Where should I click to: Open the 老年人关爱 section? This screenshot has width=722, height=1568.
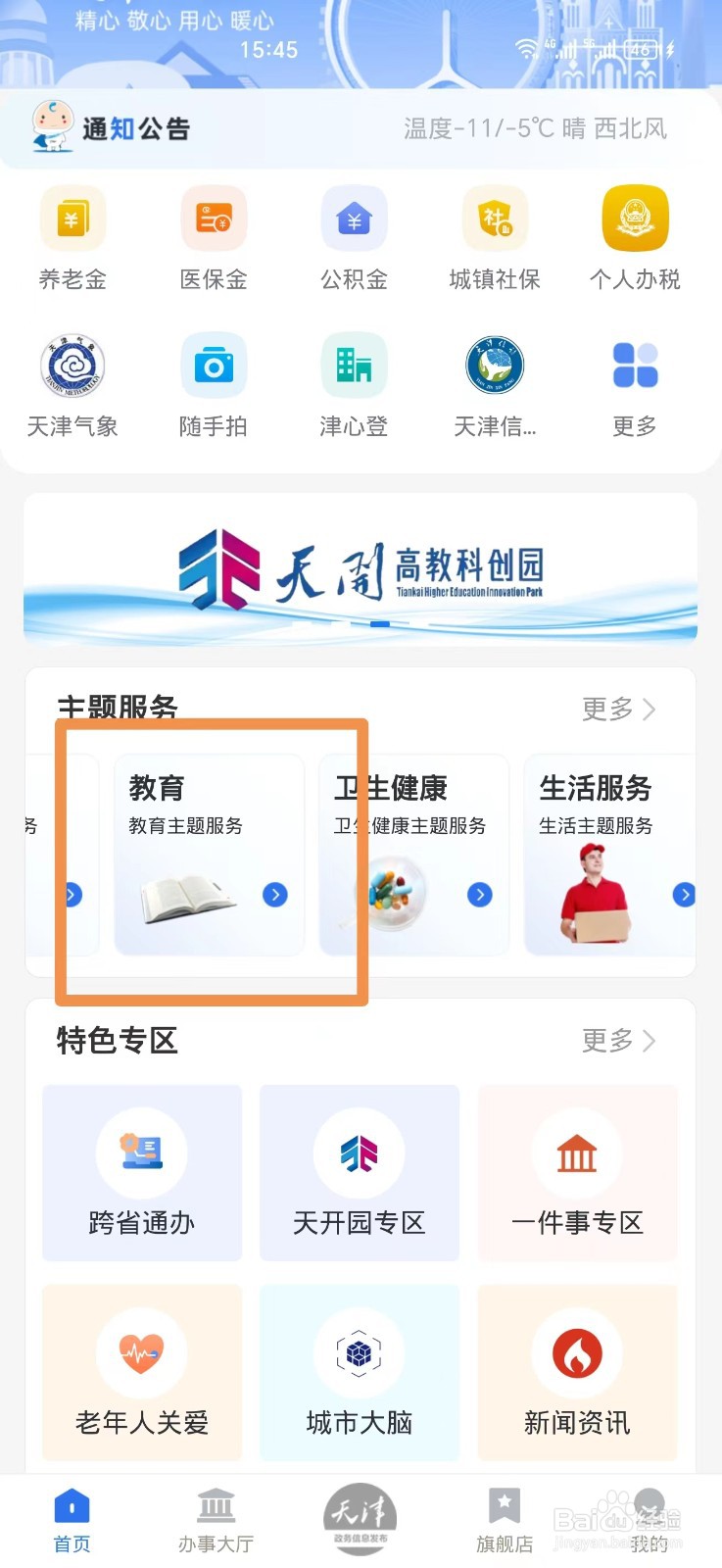click(x=141, y=1372)
